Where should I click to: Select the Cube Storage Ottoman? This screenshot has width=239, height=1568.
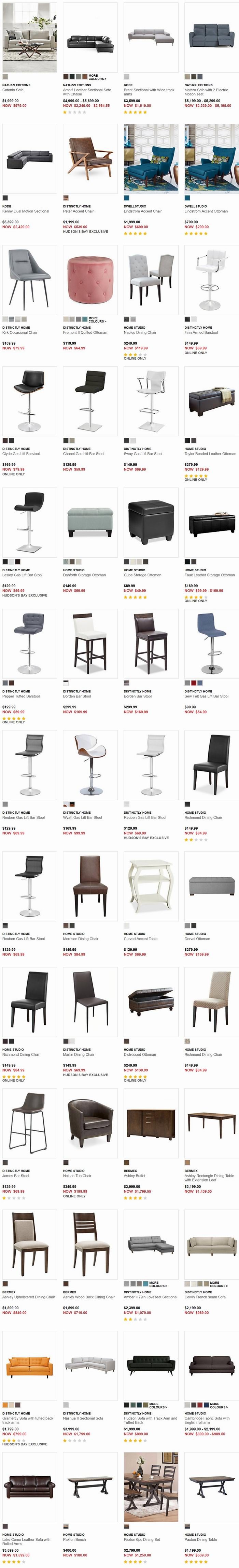[x=151, y=522]
